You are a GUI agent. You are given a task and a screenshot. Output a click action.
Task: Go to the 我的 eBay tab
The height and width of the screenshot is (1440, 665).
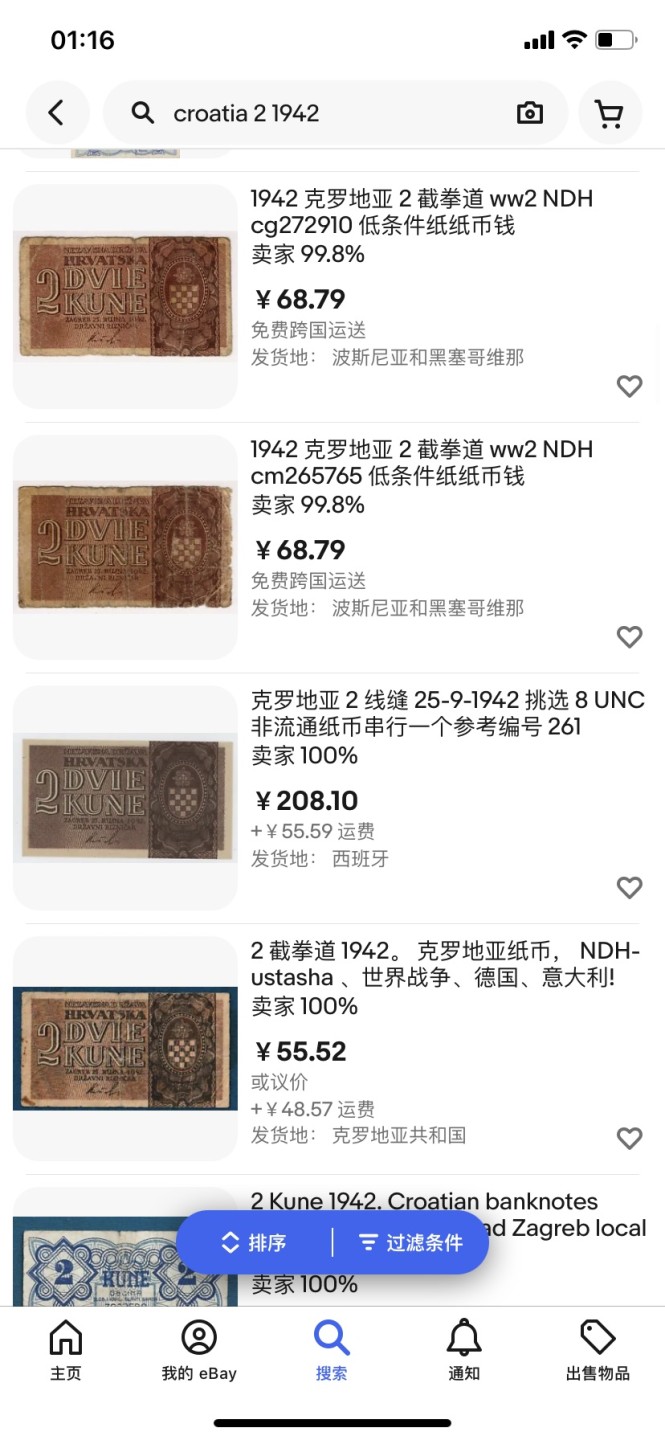[199, 1350]
